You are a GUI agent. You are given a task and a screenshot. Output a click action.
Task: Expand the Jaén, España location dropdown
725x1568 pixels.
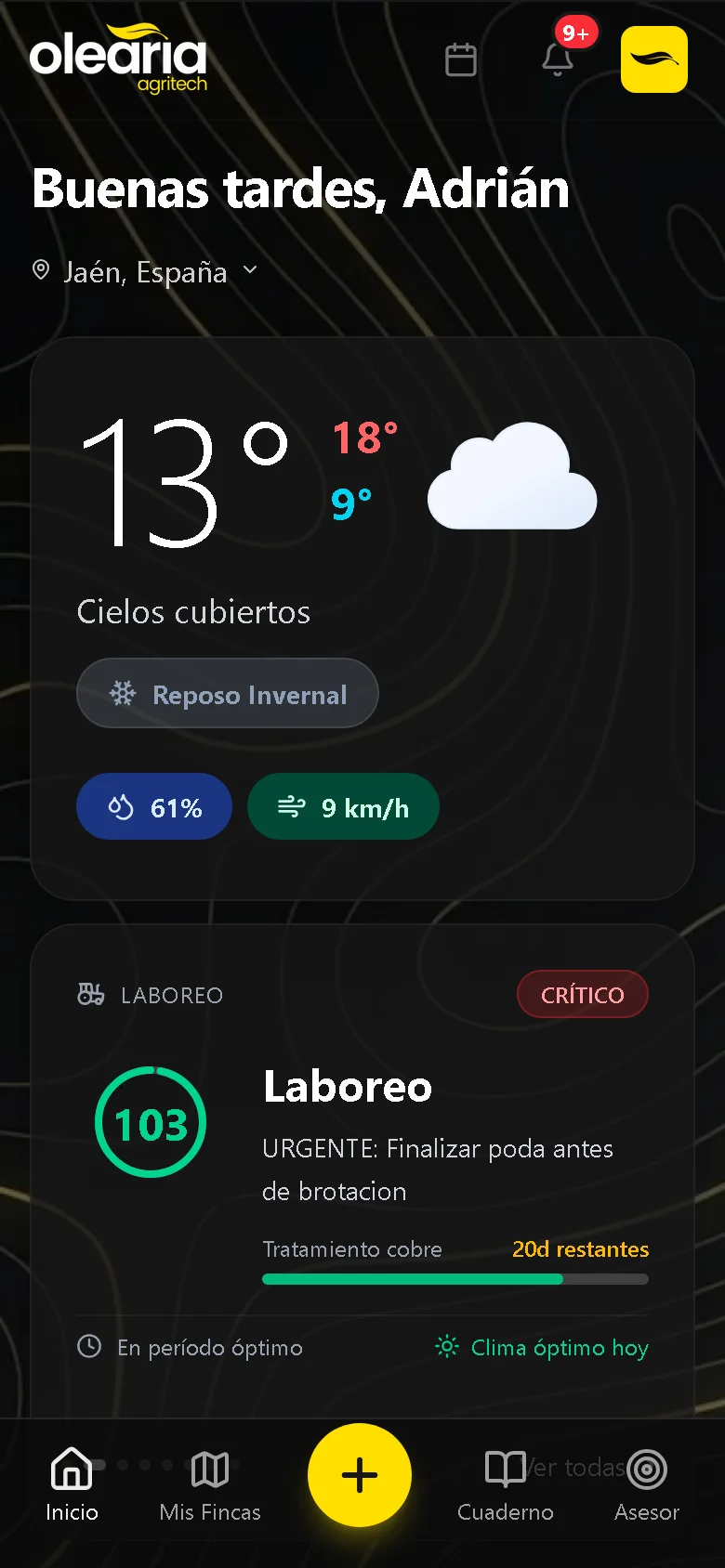[249, 271]
